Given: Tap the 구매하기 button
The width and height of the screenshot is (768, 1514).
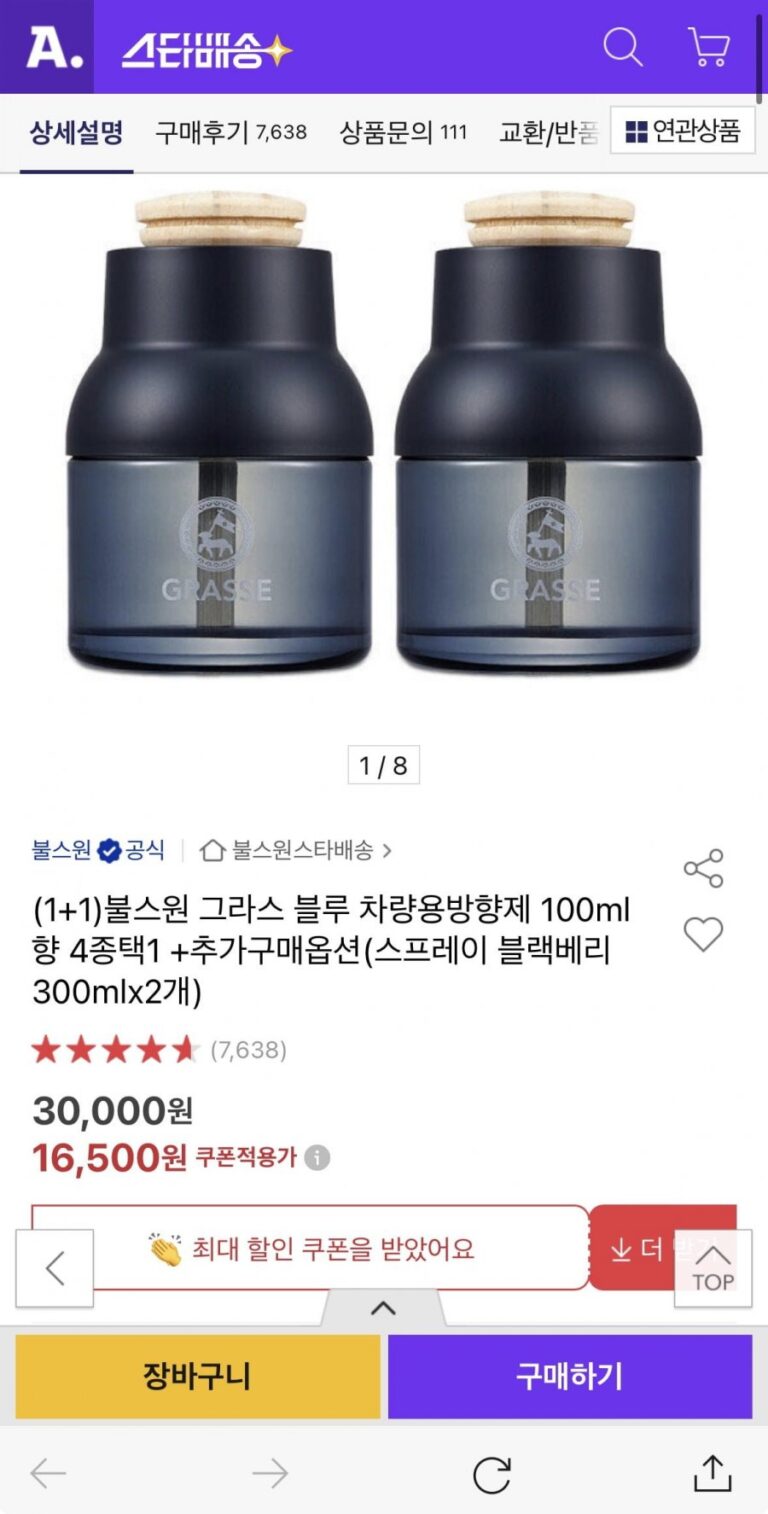Looking at the screenshot, I should (570, 1377).
